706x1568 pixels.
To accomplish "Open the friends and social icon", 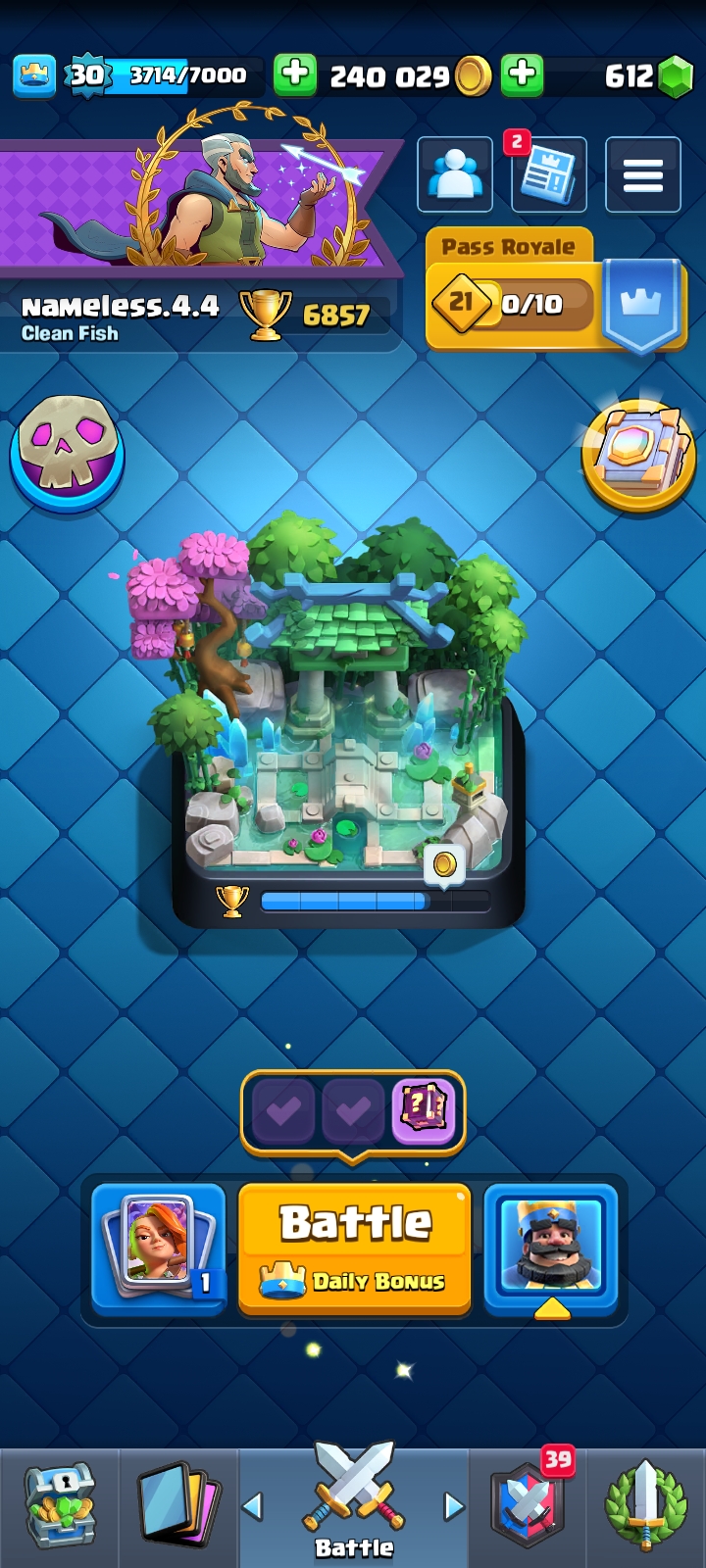I will (455, 175).
